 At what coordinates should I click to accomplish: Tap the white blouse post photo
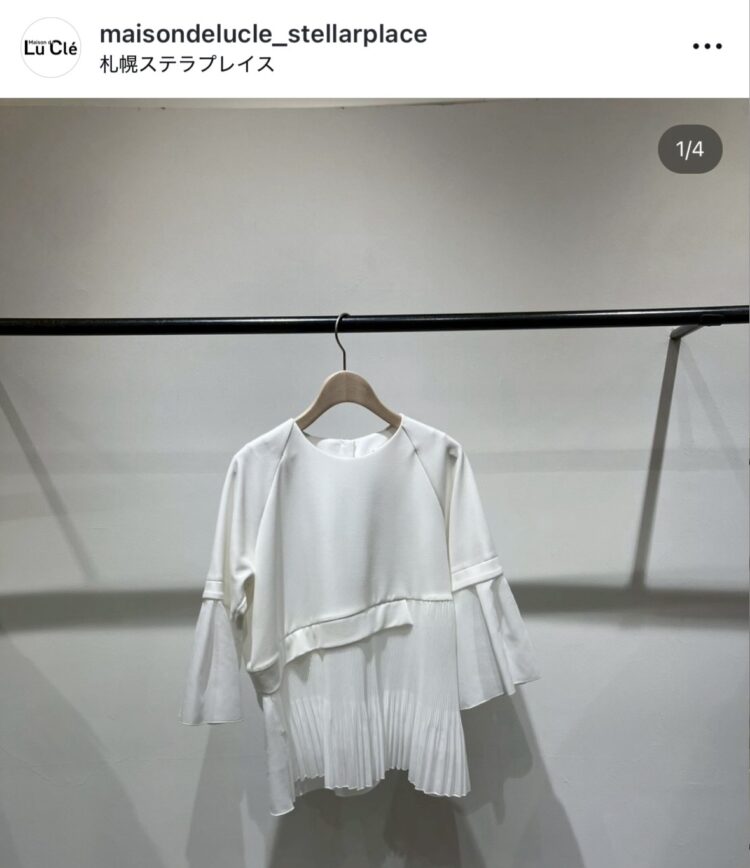click(x=374, y=560)
